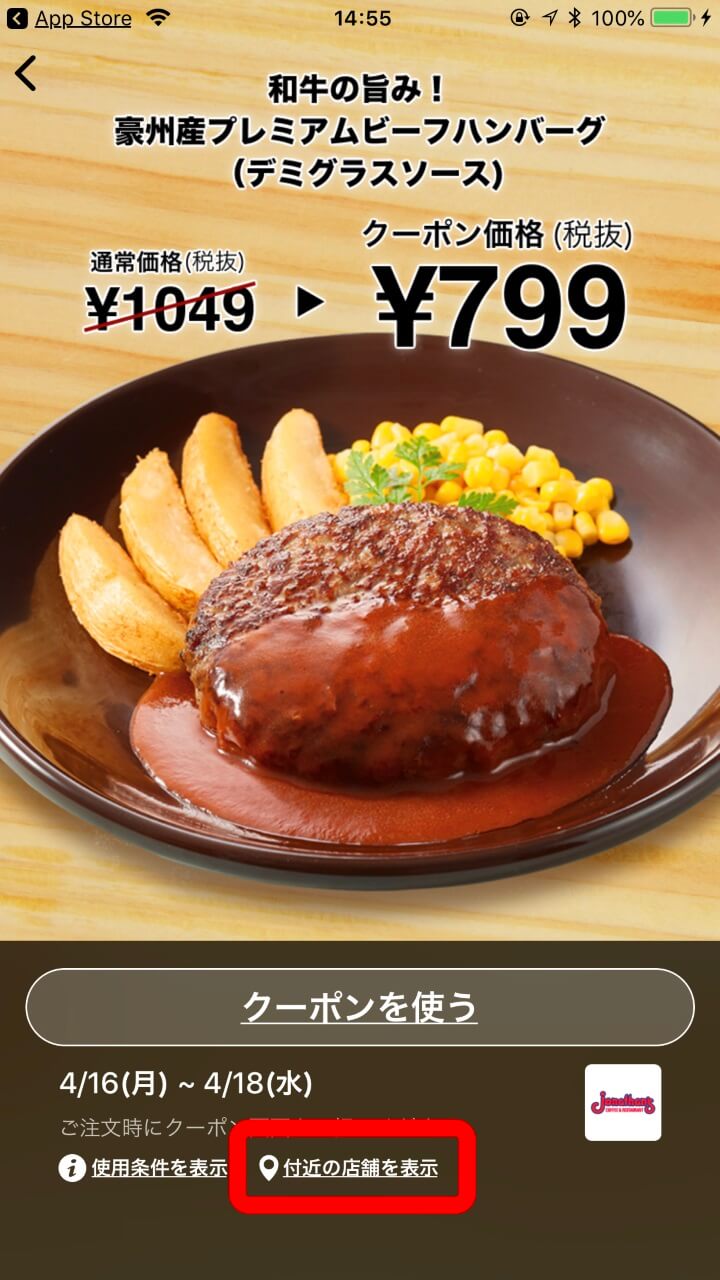Go back using the top-left arrow
The image size is (720, 1280).
click(26, 73)
